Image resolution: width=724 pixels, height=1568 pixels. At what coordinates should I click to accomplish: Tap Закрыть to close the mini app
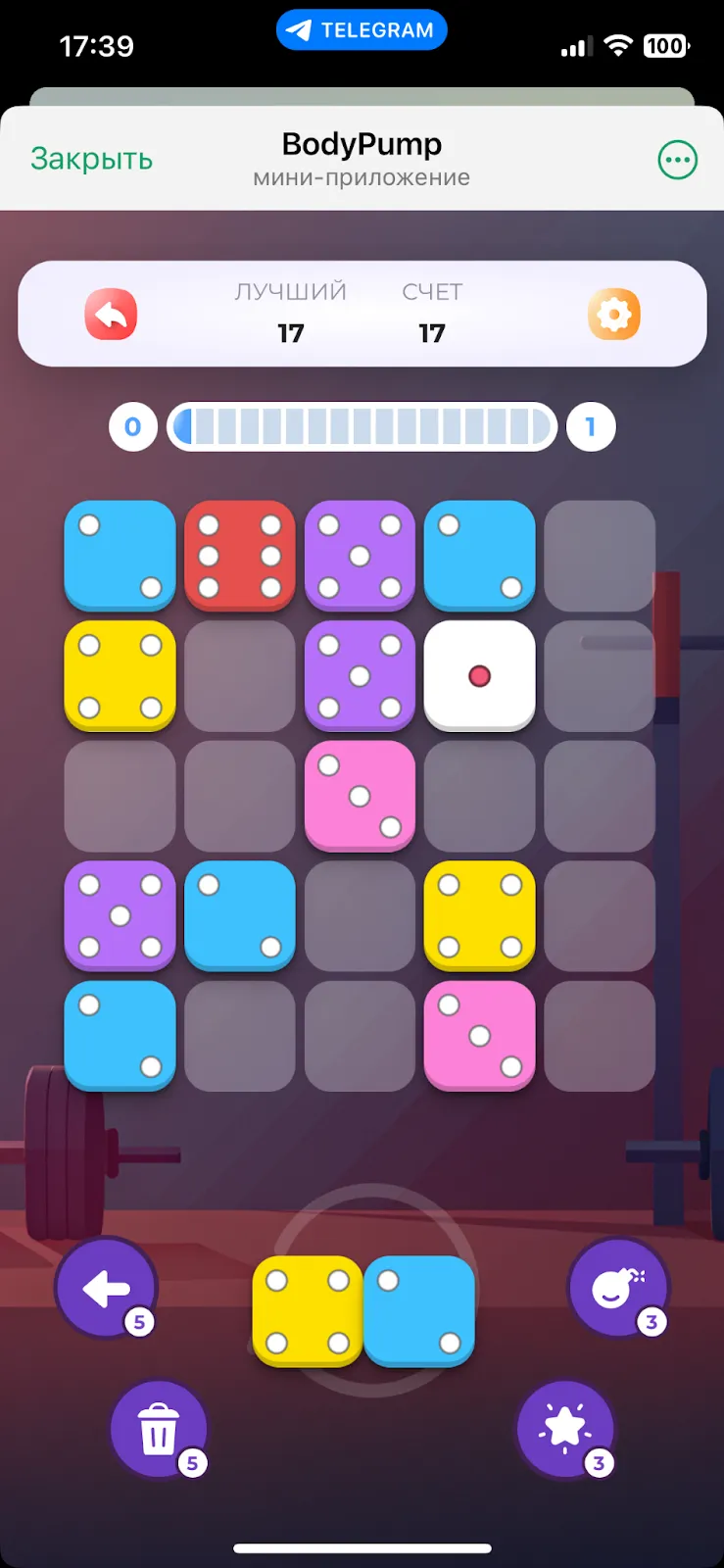pos(91,159)
